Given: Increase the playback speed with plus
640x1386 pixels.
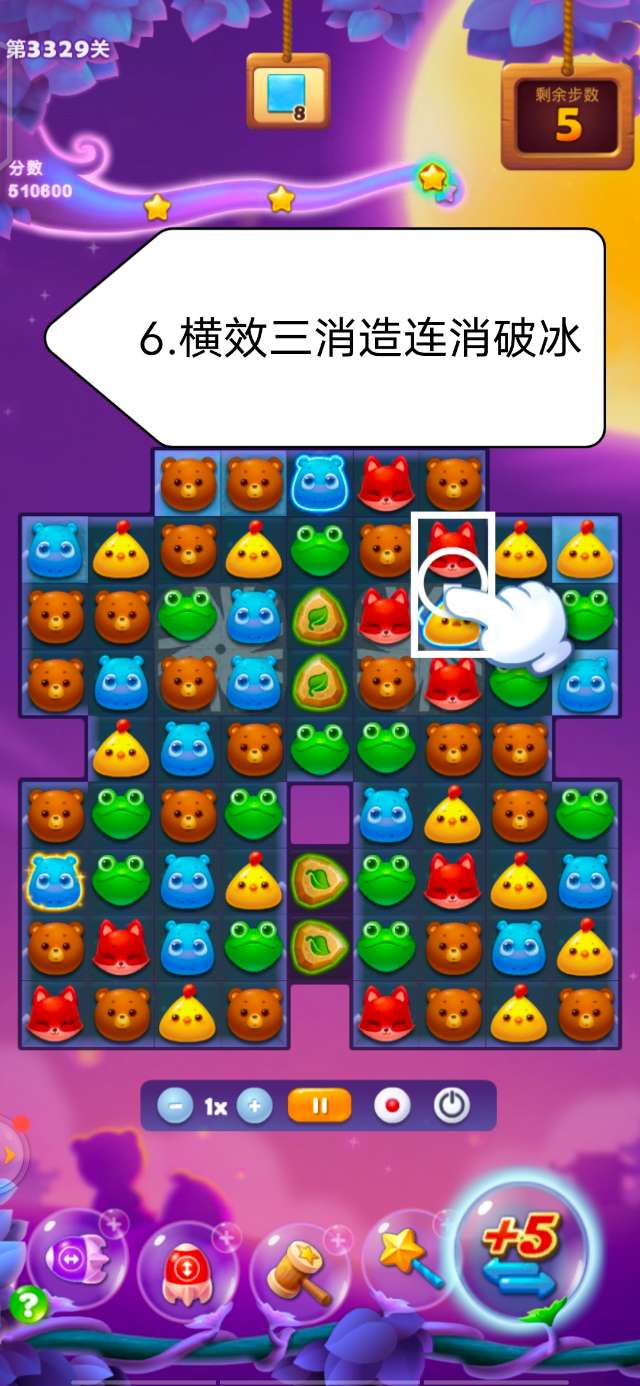Looking at the screenshot, I should (x=255, y=1106).
